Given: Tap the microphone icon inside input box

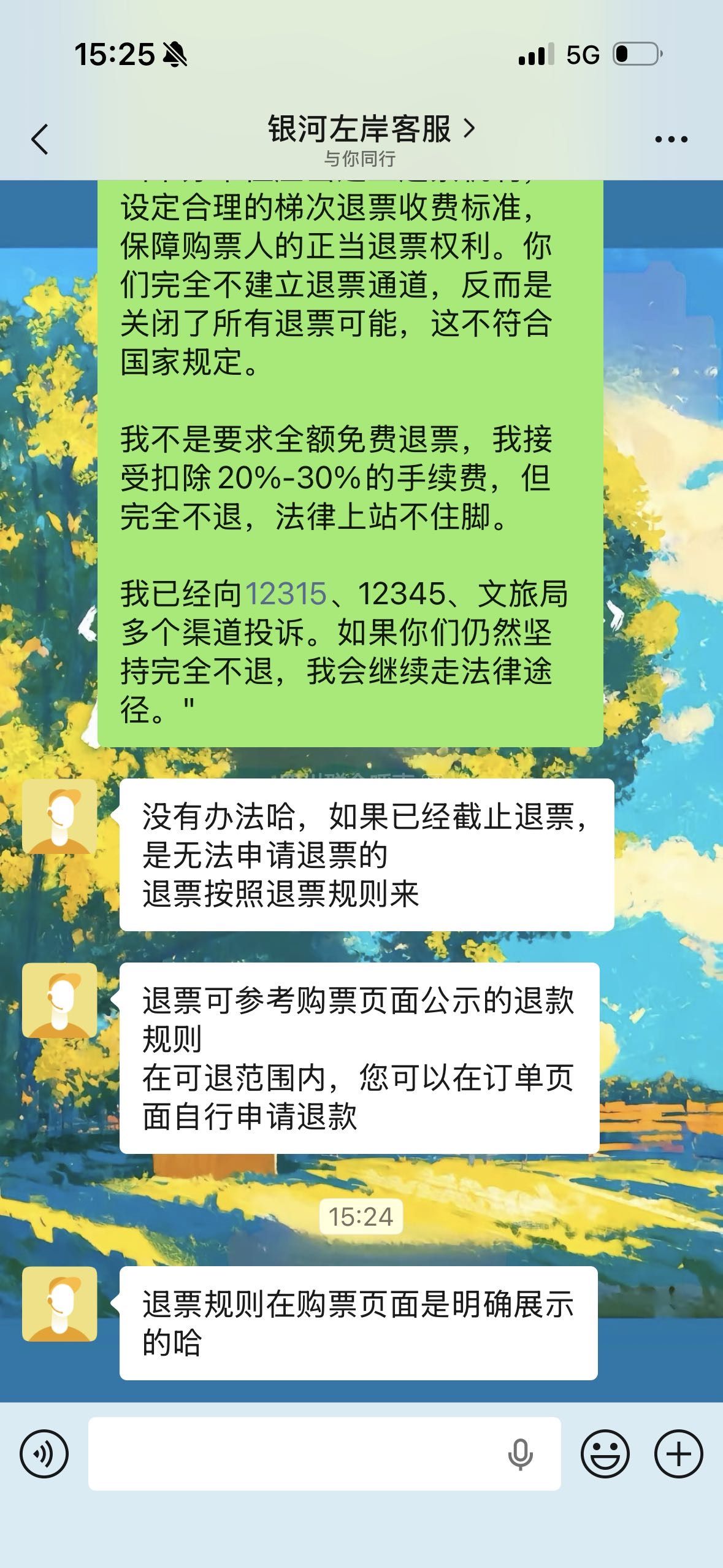Looking at the screenshot, I should (520, 1453).
